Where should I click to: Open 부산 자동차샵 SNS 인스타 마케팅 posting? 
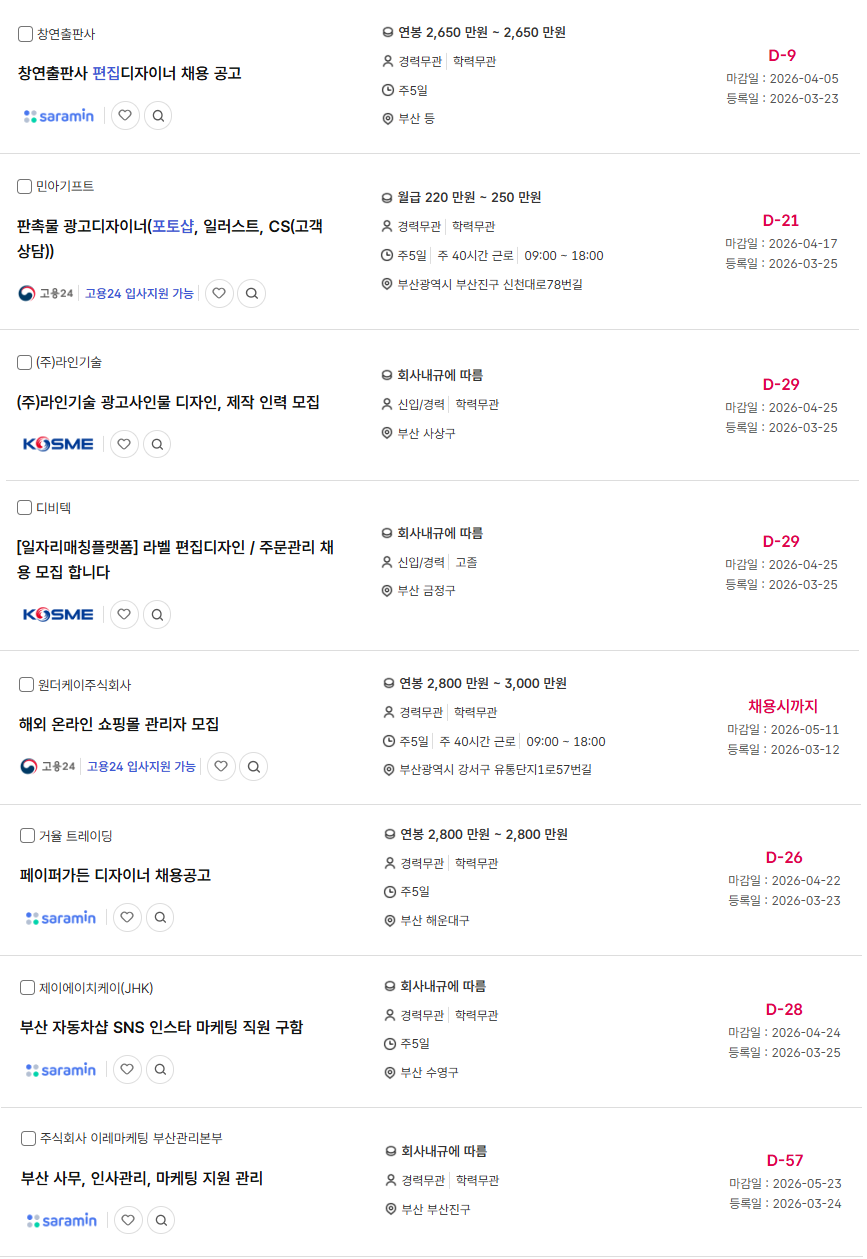tap(161, 1027)
